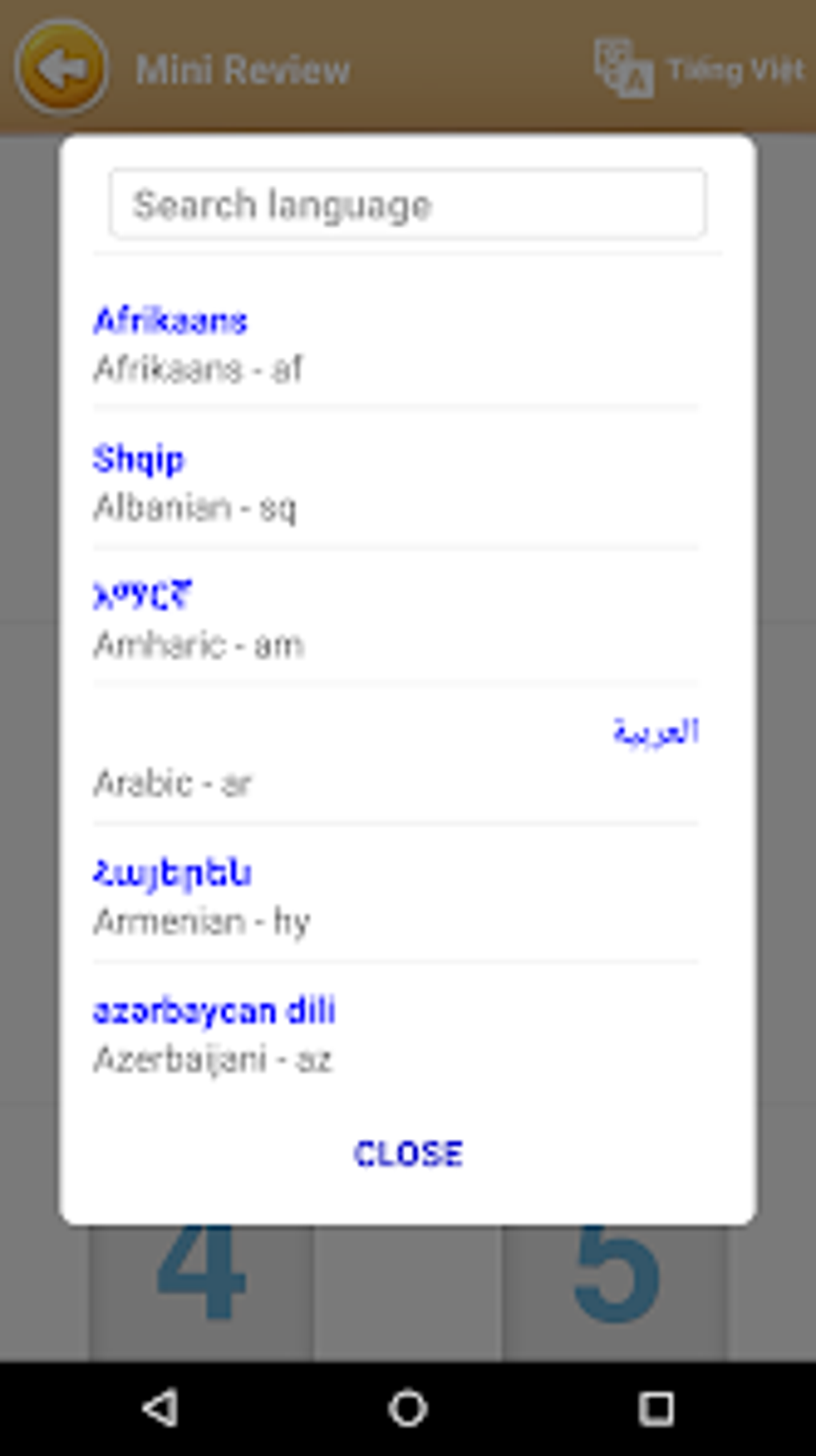
Task: Select the Arabic language row
Action: [396, 757]
